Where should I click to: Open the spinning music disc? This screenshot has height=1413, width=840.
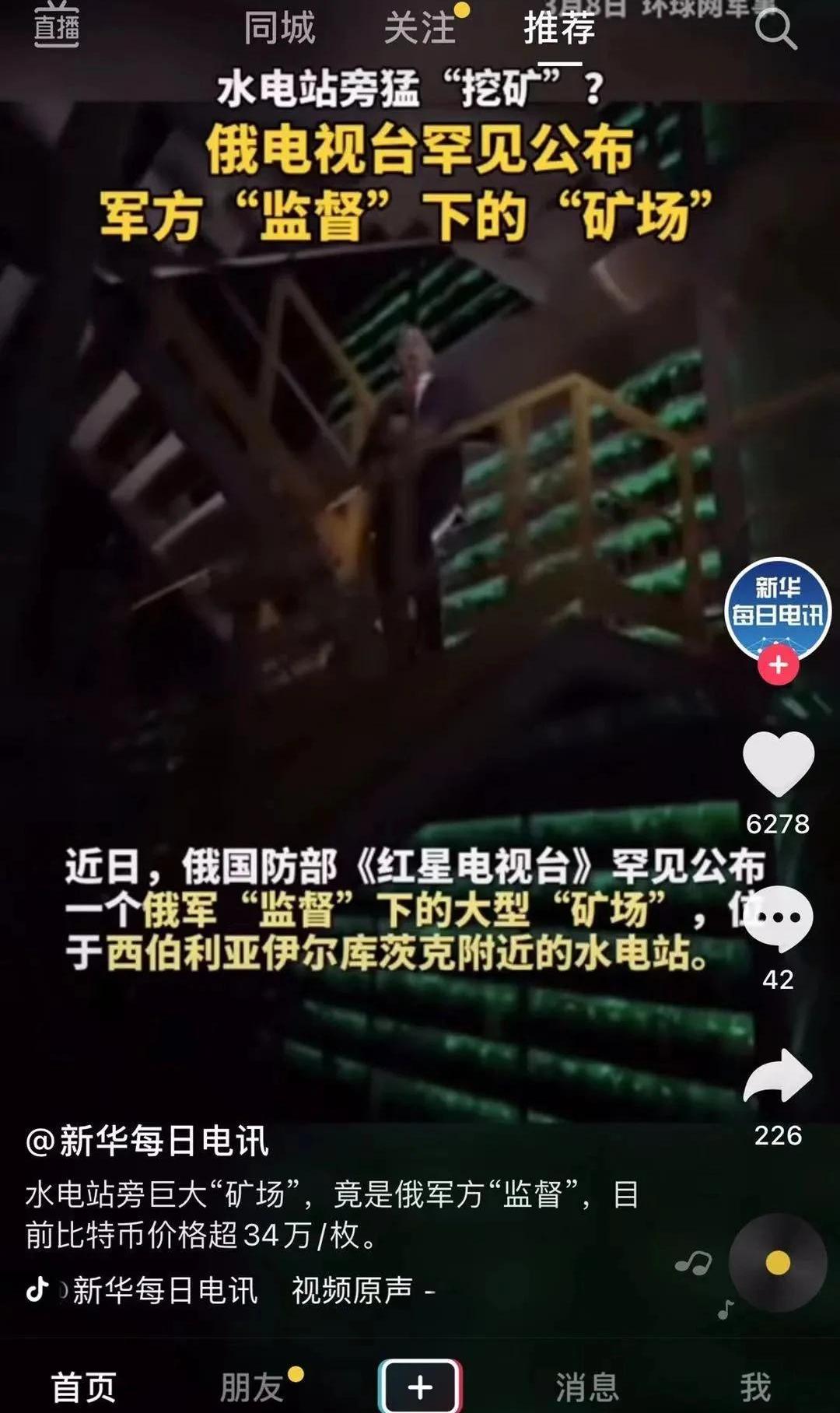778,1262
